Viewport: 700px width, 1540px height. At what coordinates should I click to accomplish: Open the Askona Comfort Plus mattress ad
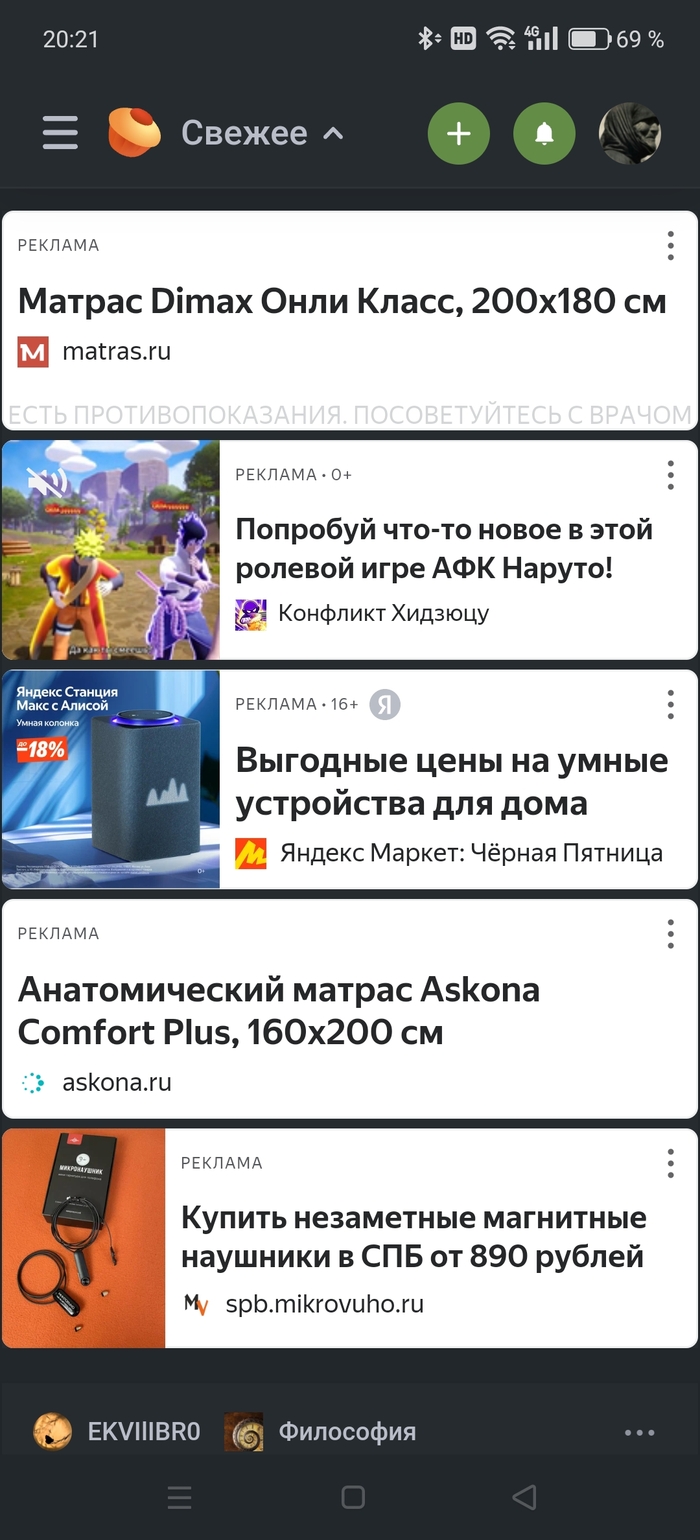(279, 1010)
